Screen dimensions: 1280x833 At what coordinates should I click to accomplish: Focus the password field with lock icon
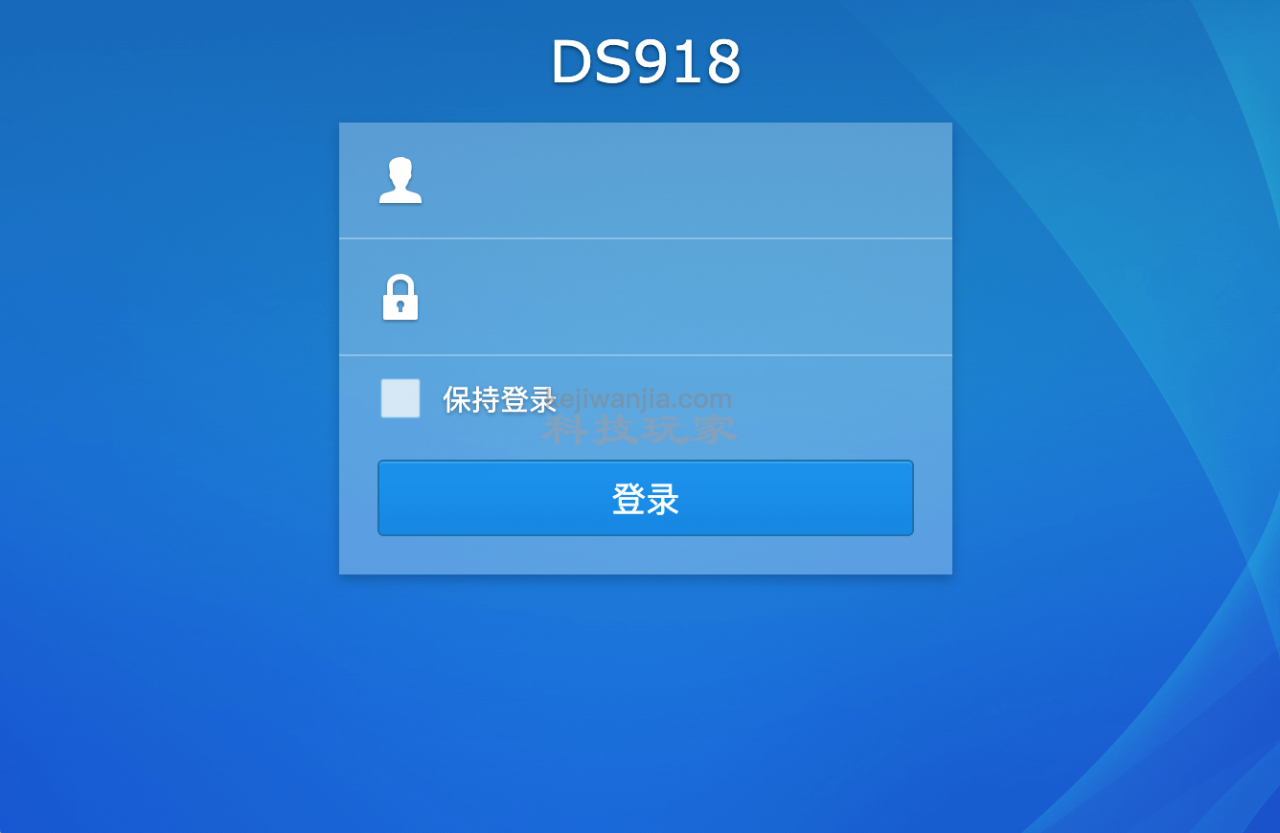pos(680,297)
